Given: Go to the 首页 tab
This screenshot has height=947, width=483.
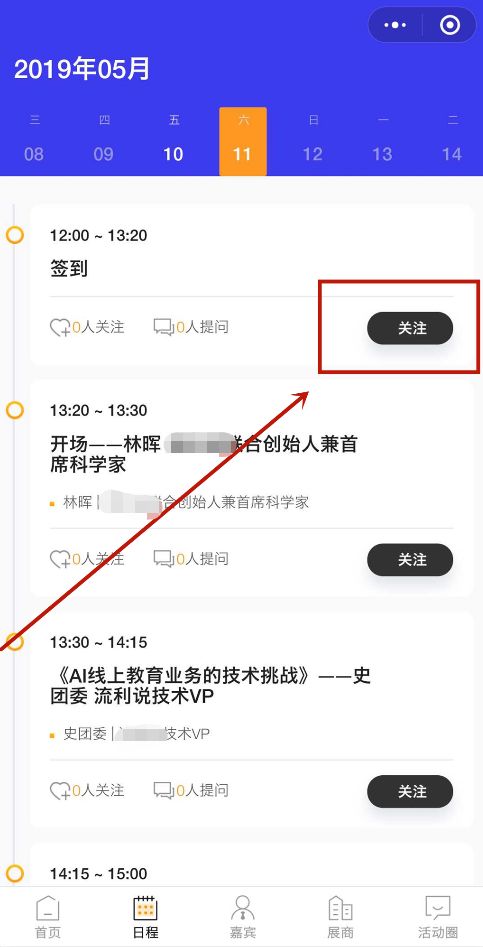Looking at the screenshot, I should point(48,917).
